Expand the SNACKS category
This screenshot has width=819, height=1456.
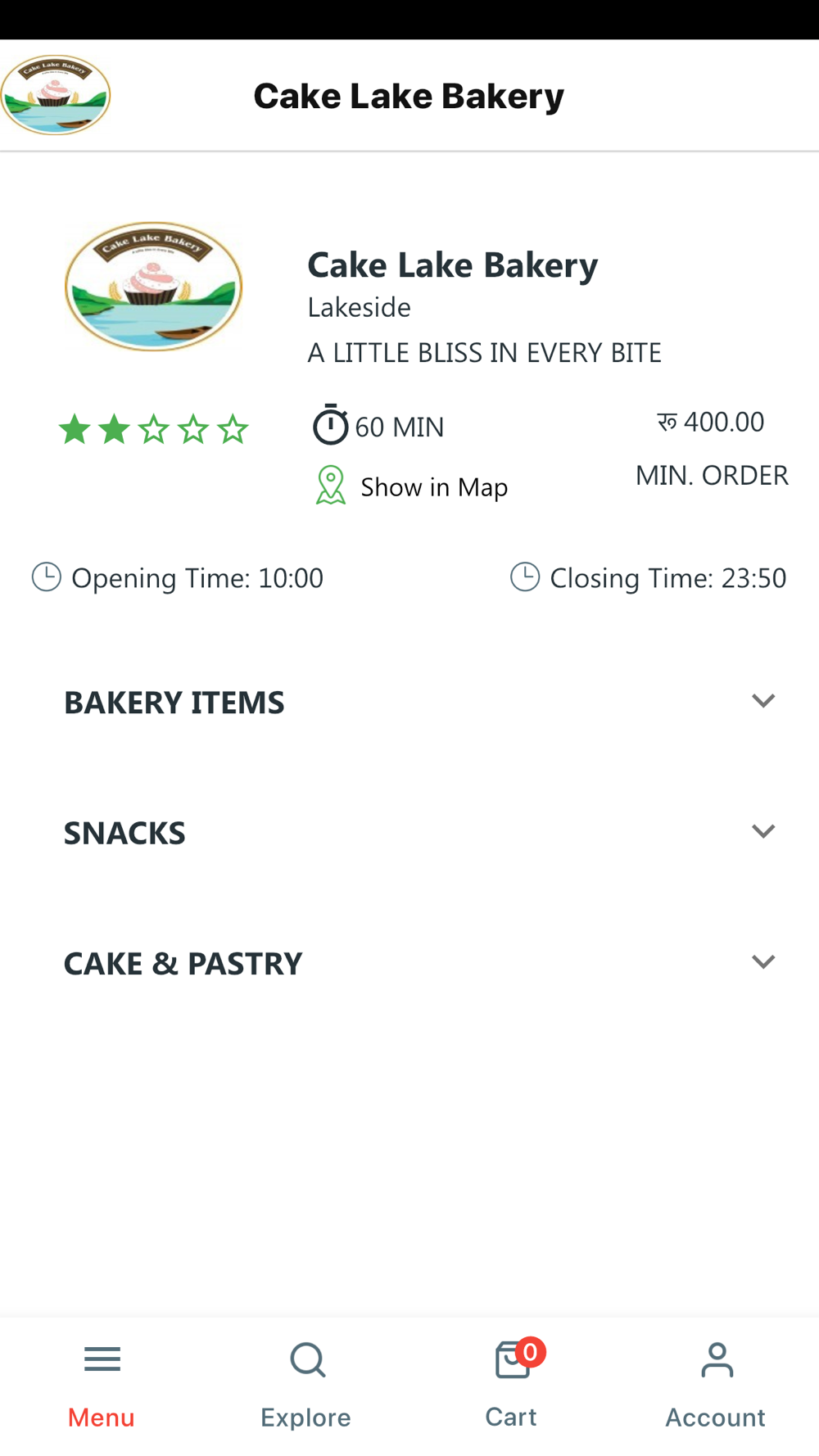pos(409,832)
